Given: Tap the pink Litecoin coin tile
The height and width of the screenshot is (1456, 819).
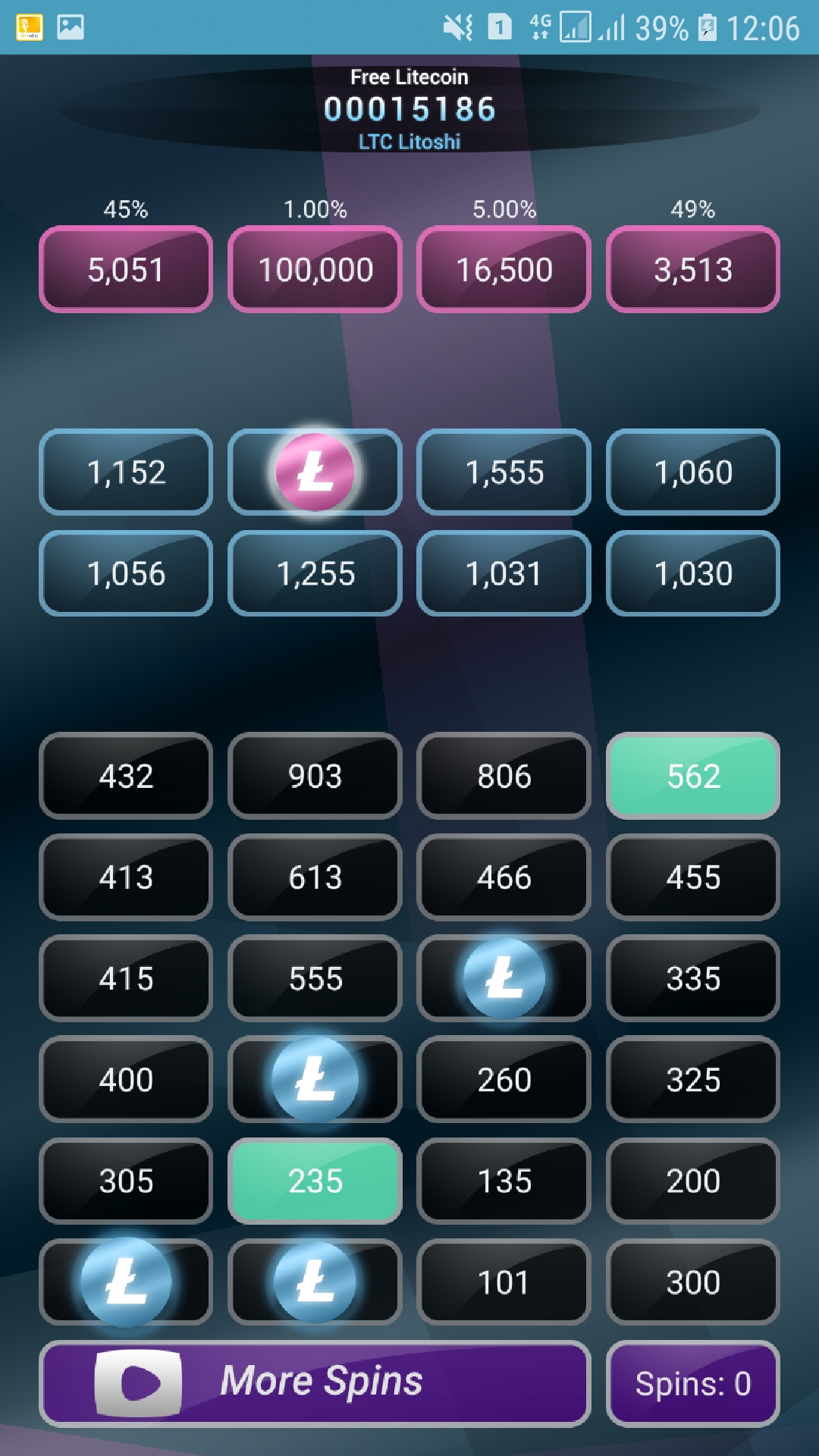Looking at the screenshot, I should click(315, 472).
